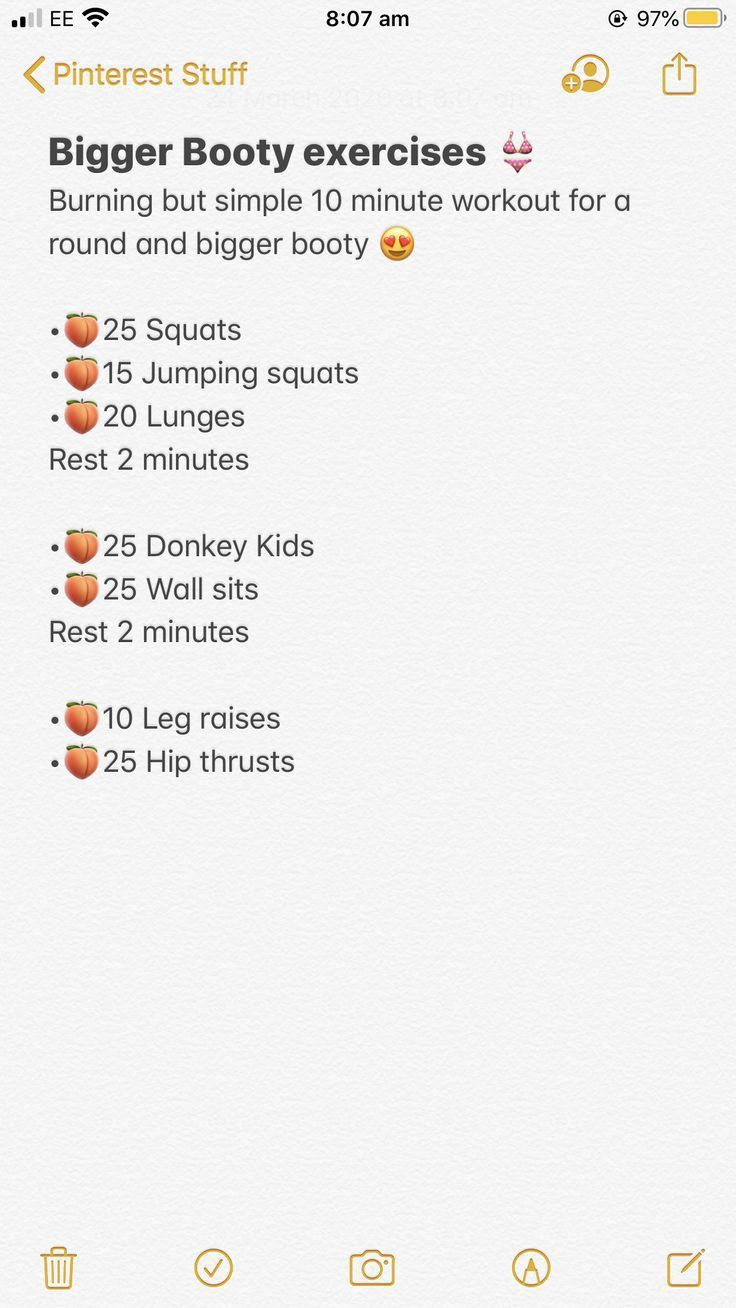This screenshot has height=1308, width=736.
Task: Open the markup pen tool
Action: pyautogui.click(x=531, y=1267)
